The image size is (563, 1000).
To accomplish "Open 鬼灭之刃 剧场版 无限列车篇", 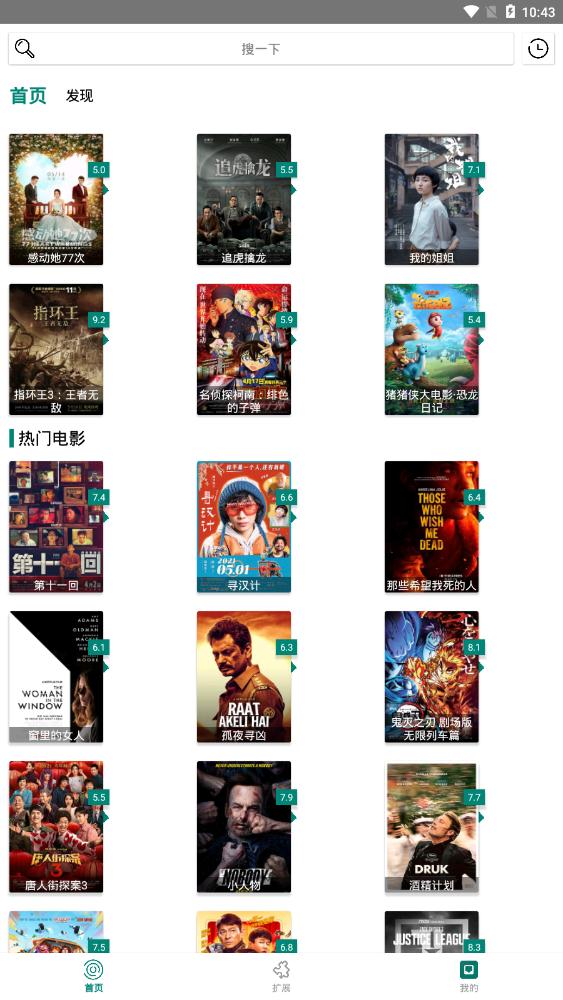I will tap(432, 677).
